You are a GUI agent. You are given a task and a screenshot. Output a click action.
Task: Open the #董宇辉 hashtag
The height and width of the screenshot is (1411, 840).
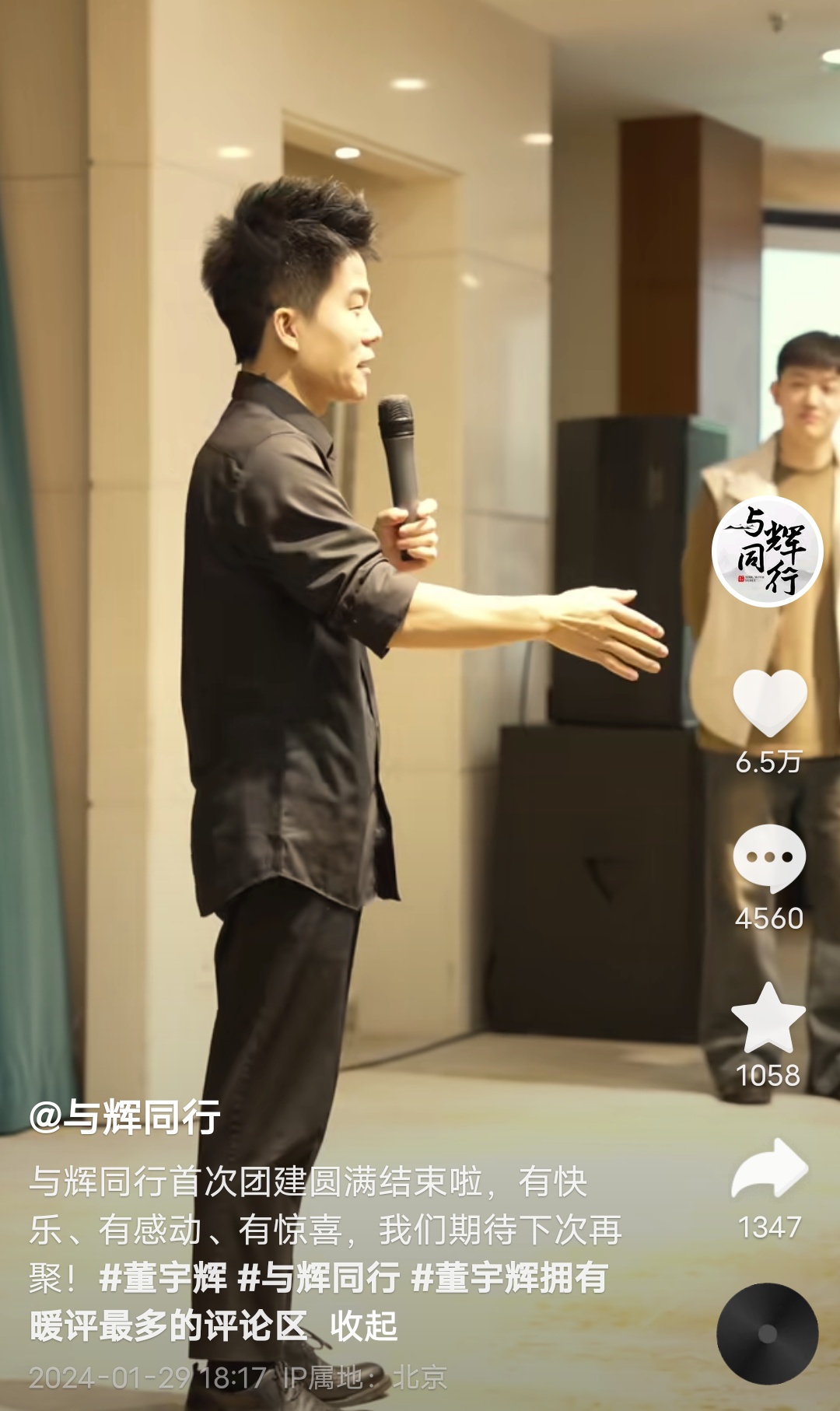click(163, 1278)
